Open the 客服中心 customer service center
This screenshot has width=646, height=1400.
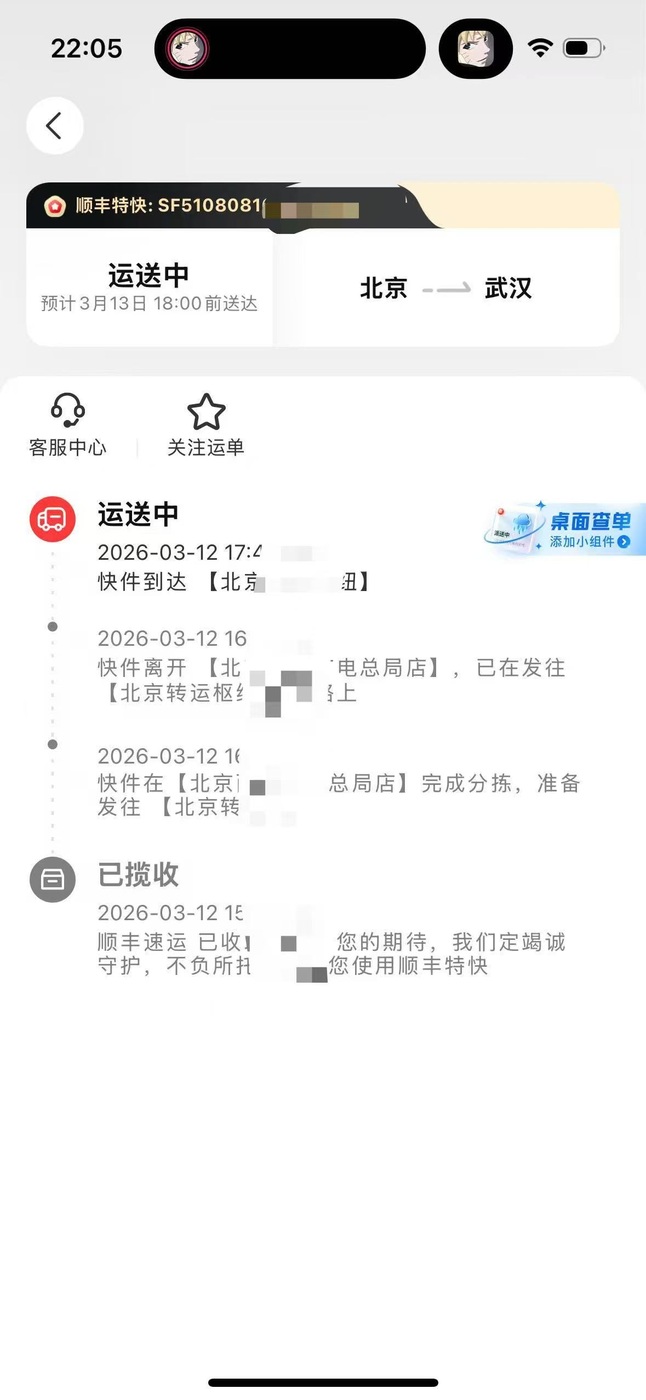click(67, 425)
